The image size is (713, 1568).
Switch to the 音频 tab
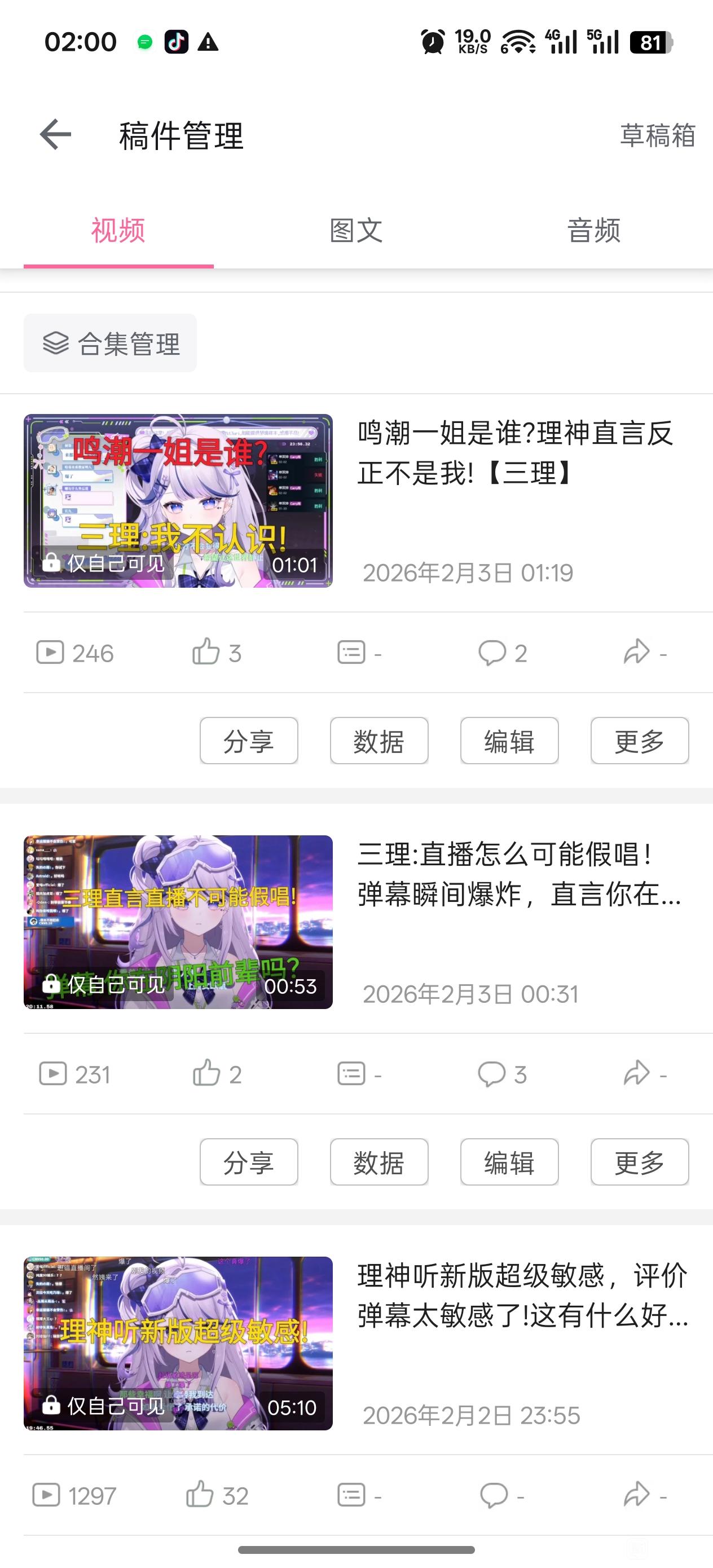593,231
